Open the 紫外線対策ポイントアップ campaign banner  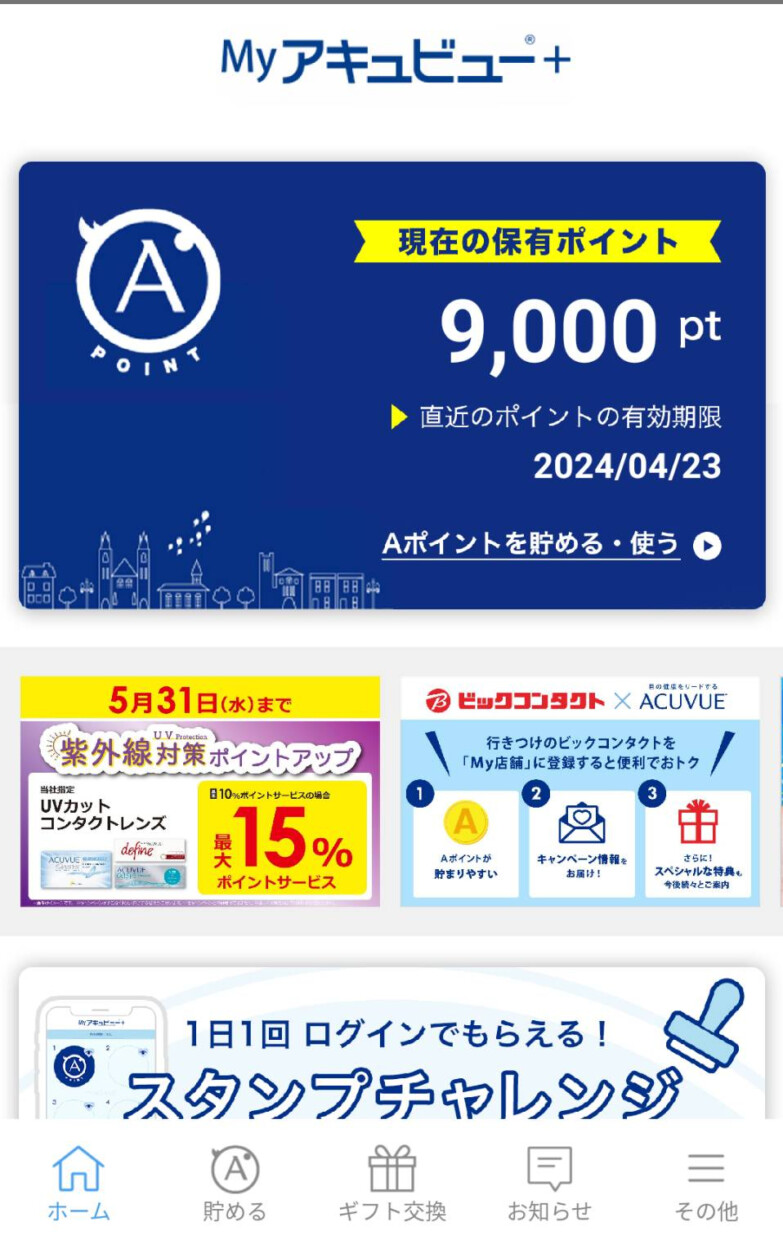coord(200,792)
